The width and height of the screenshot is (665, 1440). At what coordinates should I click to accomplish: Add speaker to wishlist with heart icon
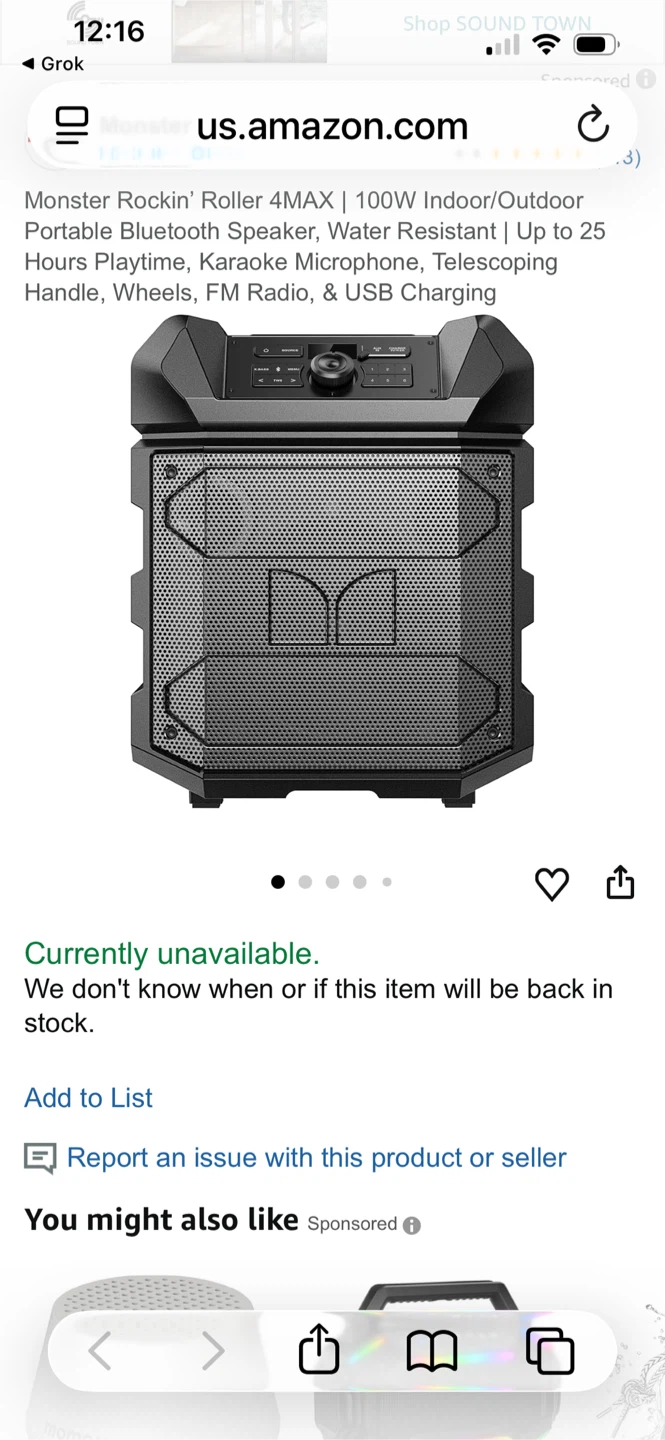(552, 883)
